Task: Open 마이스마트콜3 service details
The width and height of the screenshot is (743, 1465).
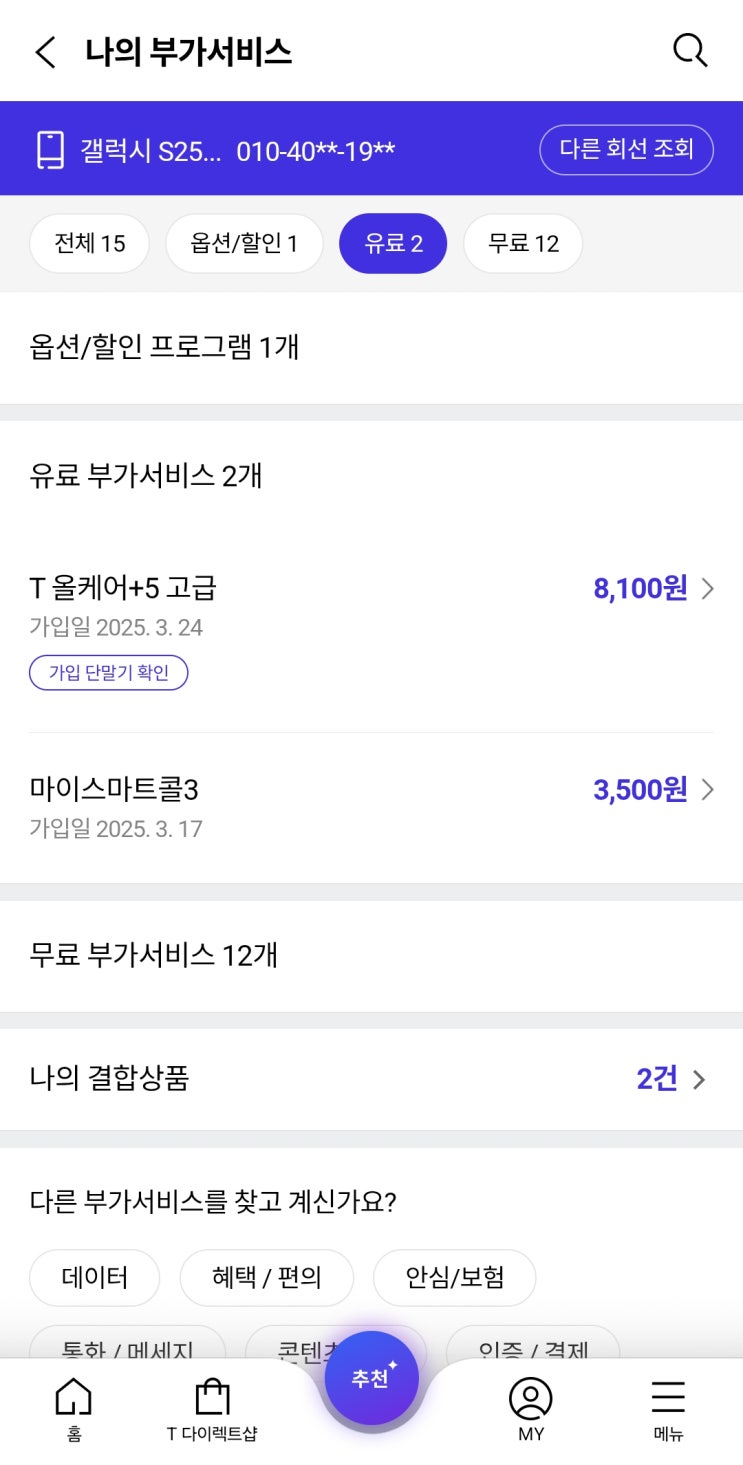Action: click(370, 791)
